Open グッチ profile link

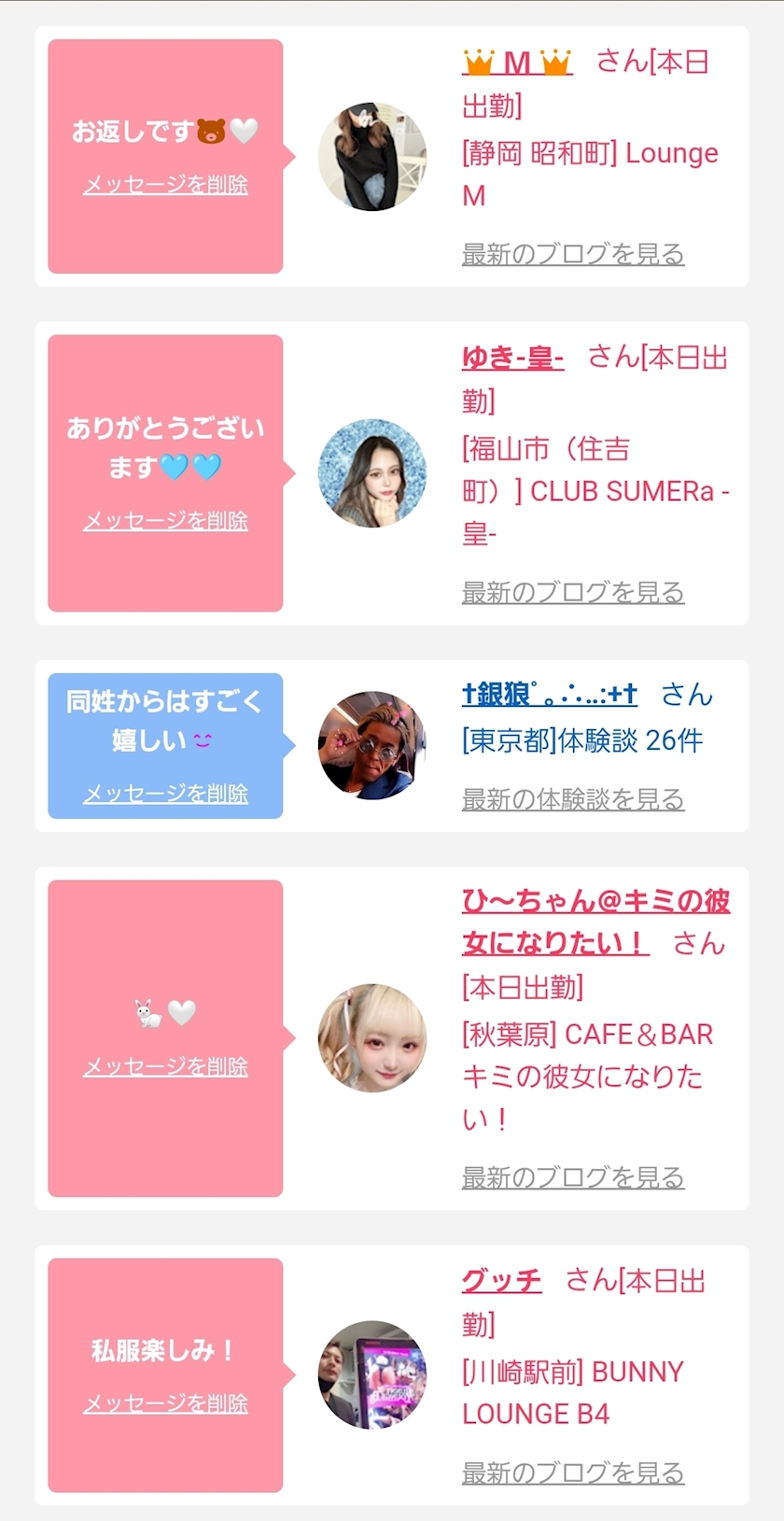click(x=501, y=1279)
